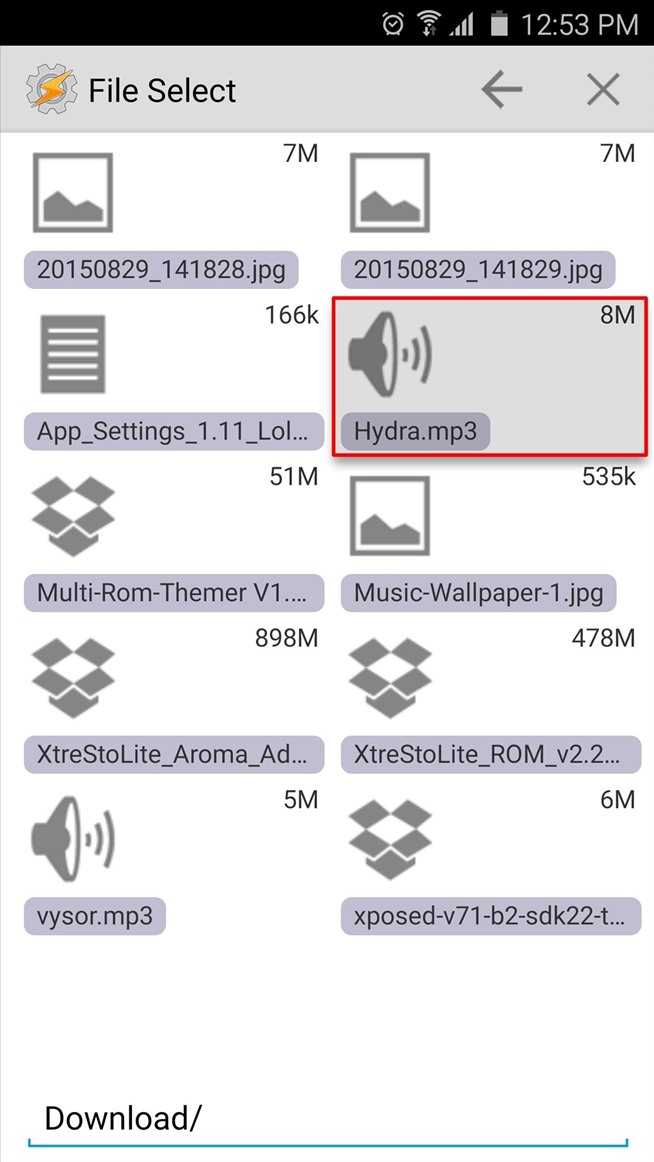Go back using the arrow icon
The width and height of the screenshot is (654, 1162).
click(x=501, y=91)
